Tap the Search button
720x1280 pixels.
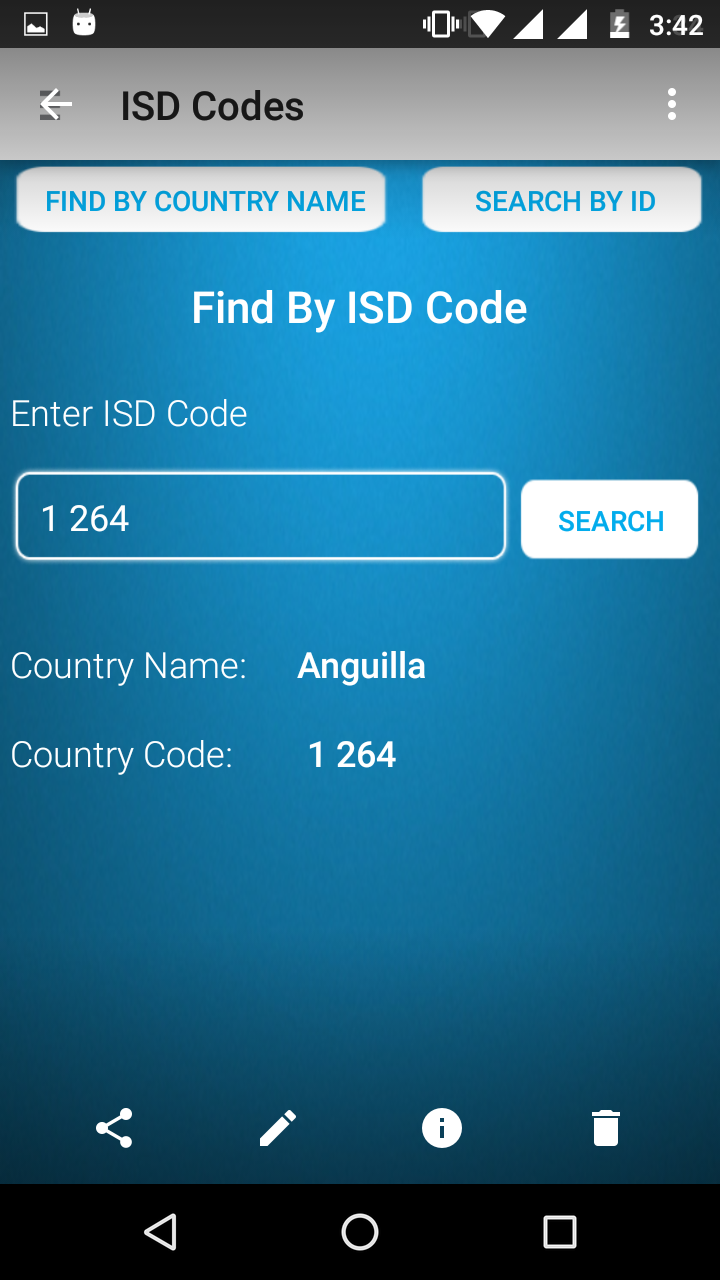(x=610, y=520)
